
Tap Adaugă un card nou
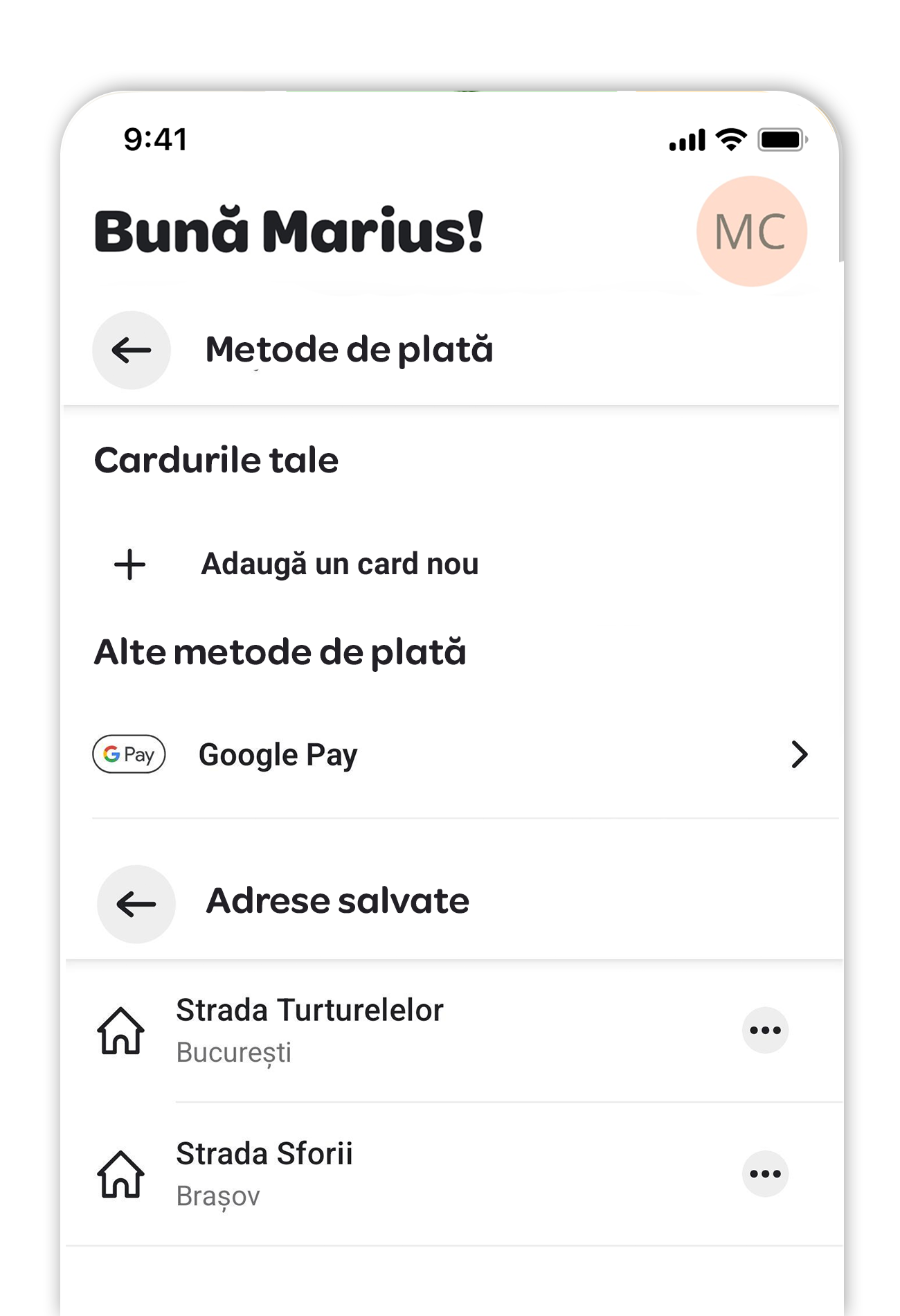[x=339, y=565]
